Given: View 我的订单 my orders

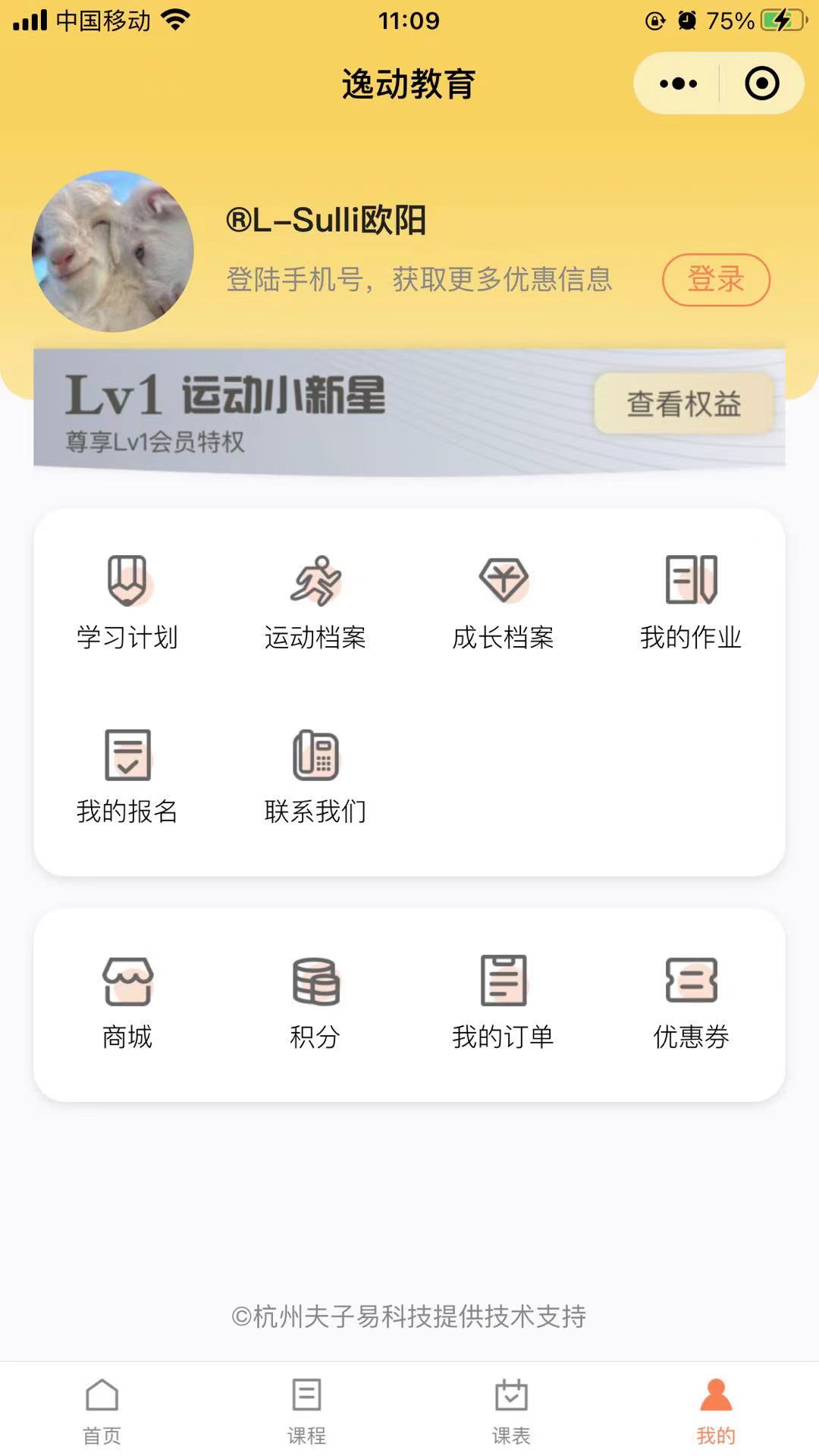Looking at the screenshot, I should click(503, 1003).
